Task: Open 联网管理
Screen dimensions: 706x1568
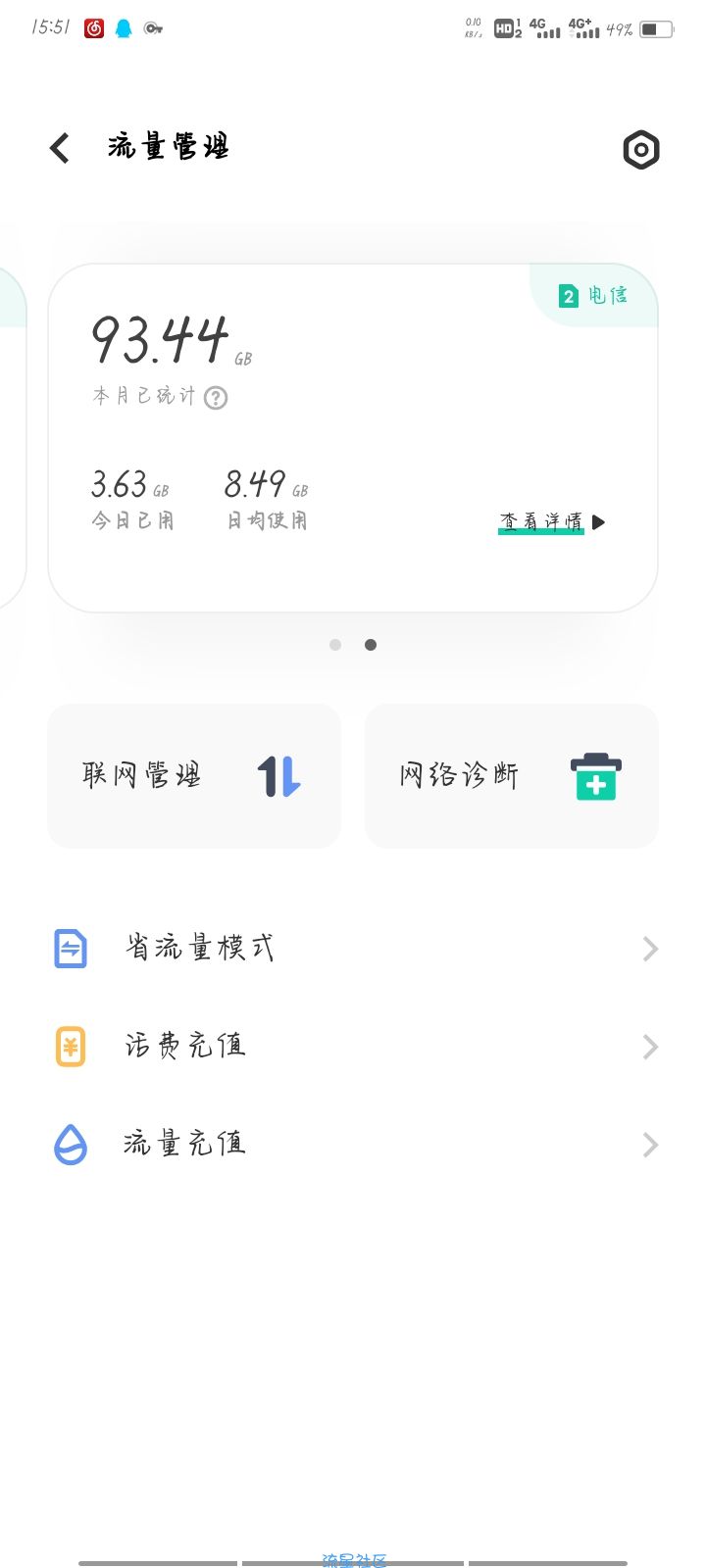Action: tap(194, 776)
